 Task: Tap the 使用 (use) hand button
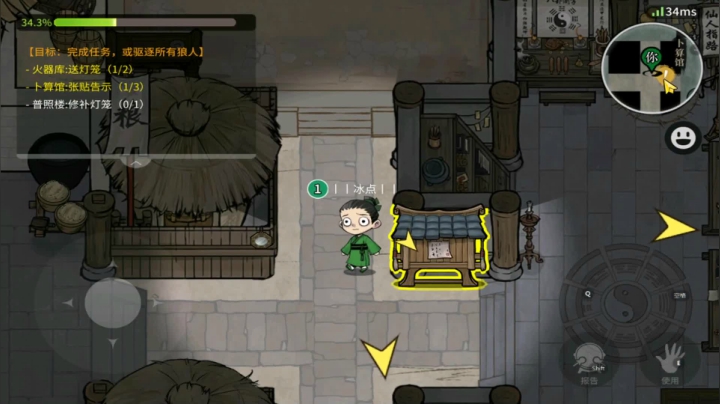tap(670, 362)
